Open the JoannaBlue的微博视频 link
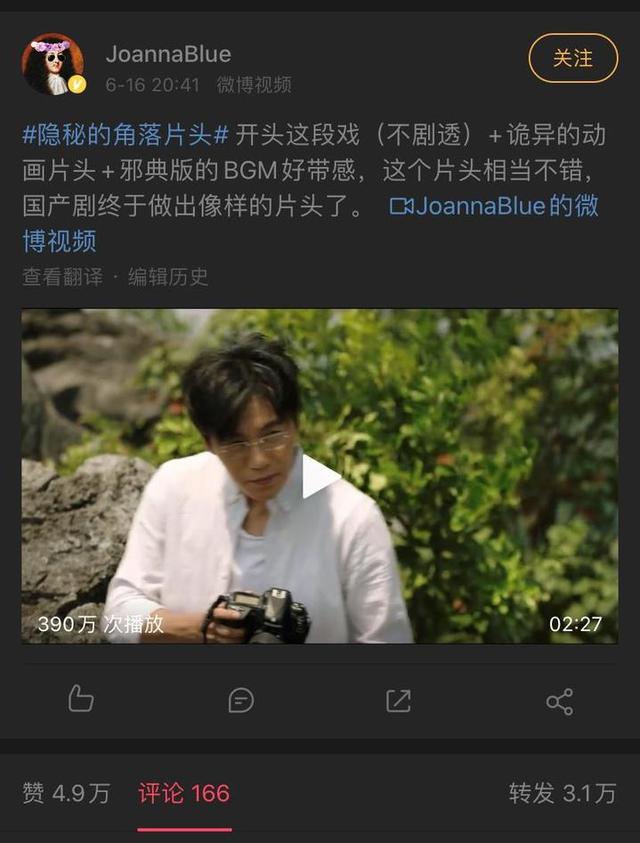Image resolution: width=640 pixels, height=843 pixels. (x=496, y=207)
